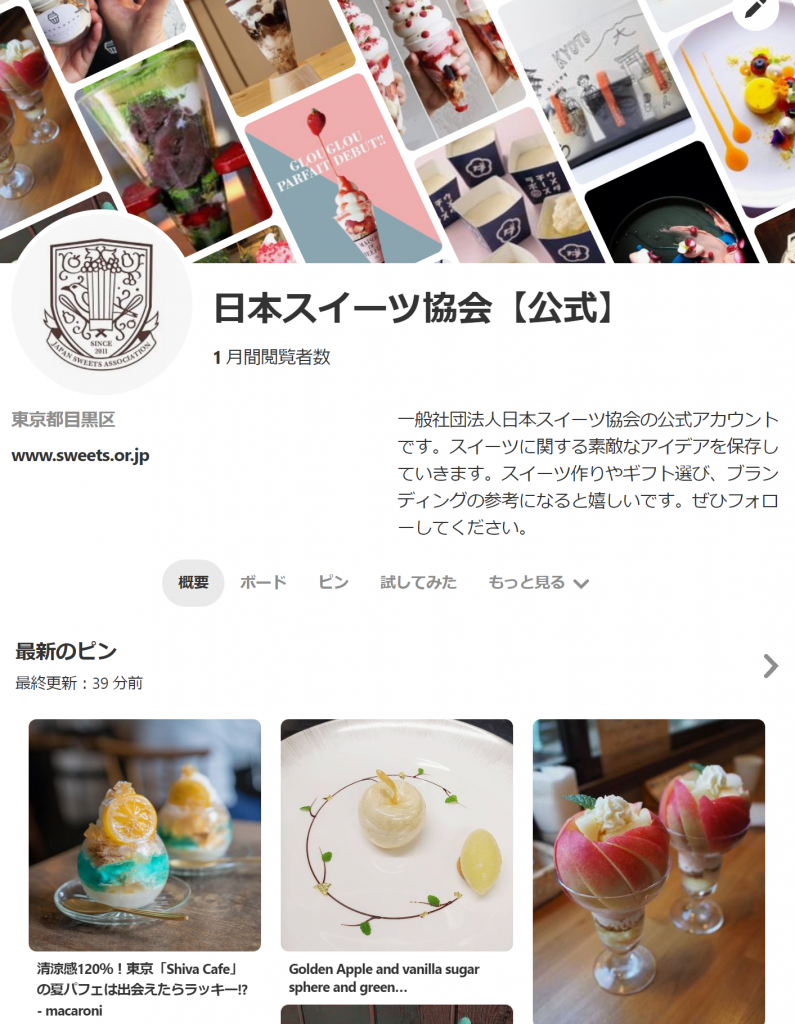Select the 概要 tab
795x1024 pixels.
pos(193,583)
